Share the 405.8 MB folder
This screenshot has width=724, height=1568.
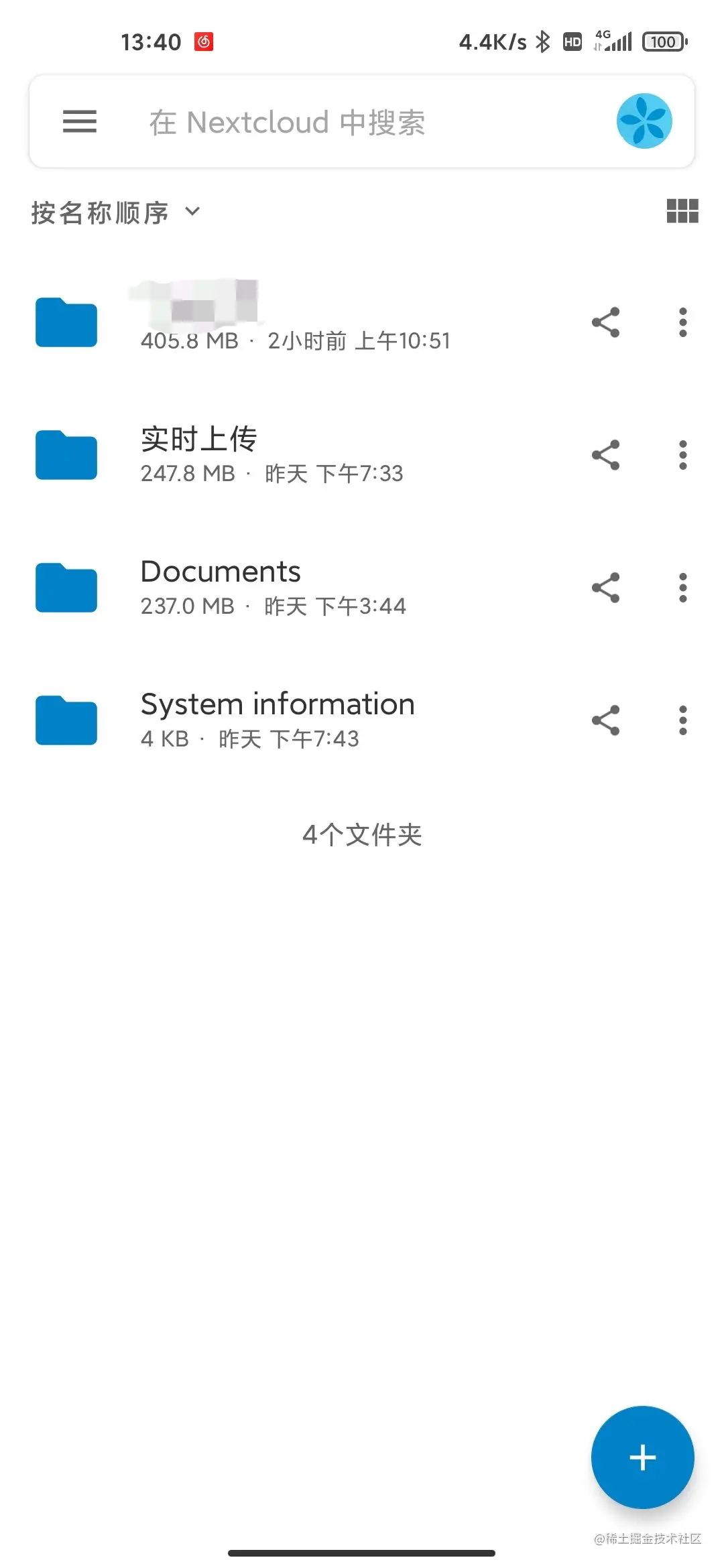pyautogui.click(x=605, y=323)
